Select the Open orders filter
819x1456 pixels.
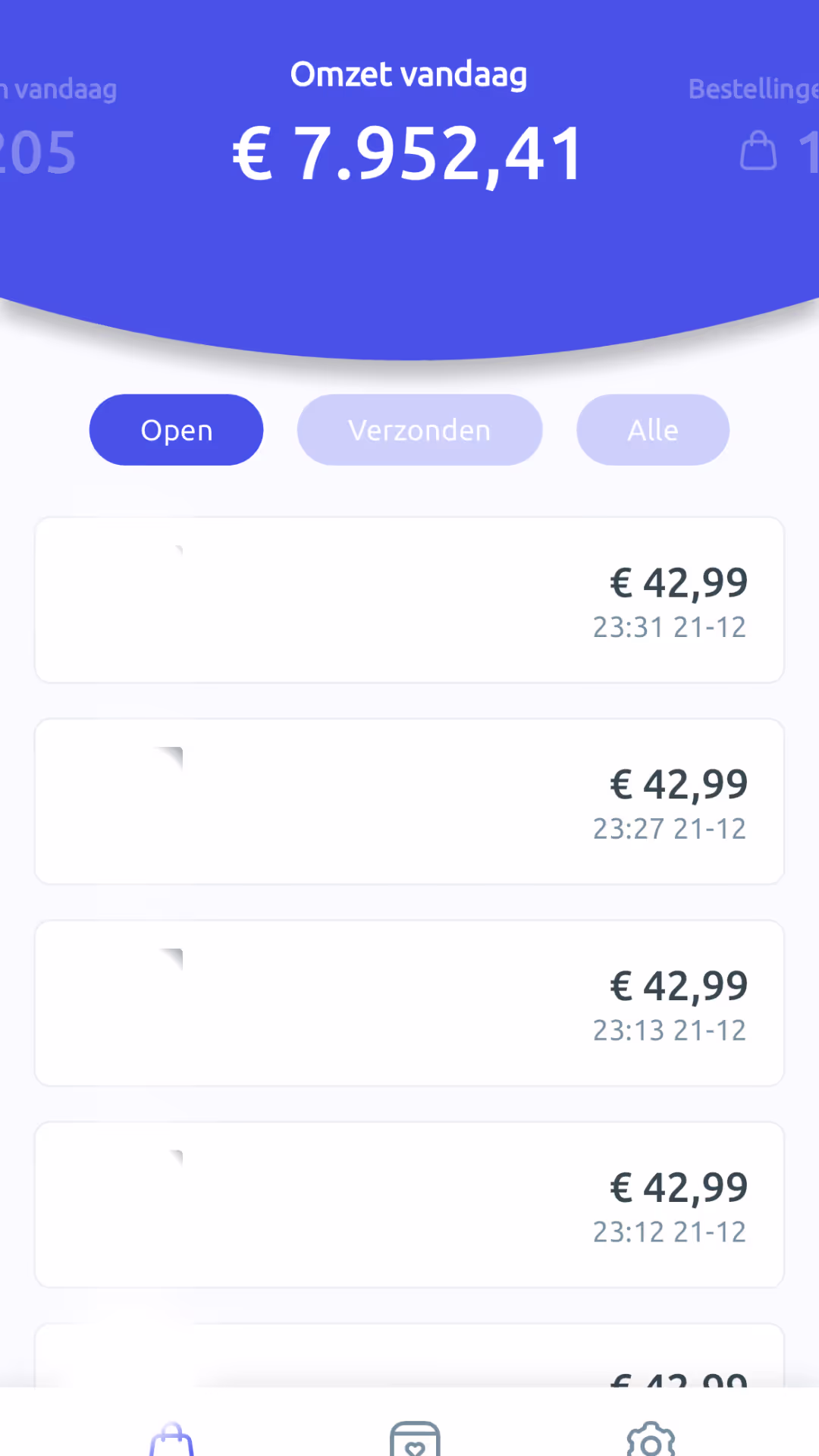[176, 430]
